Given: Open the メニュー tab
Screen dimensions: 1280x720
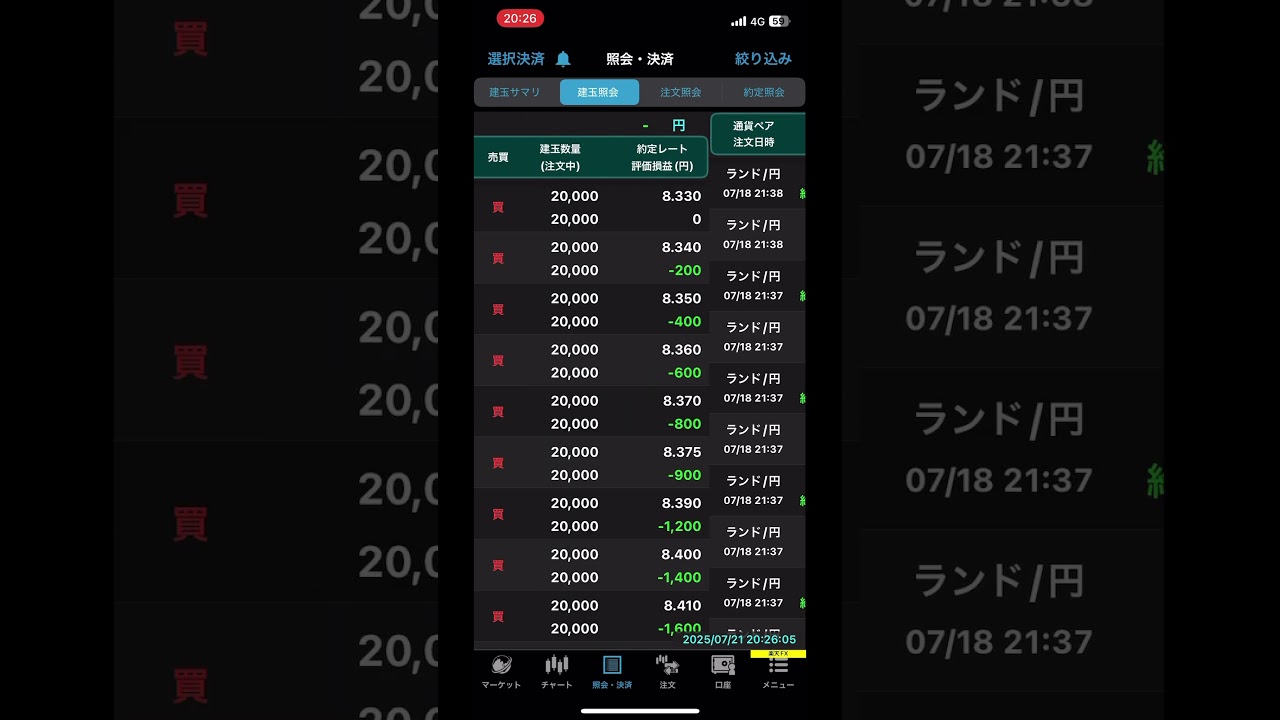Looking at the screenshot, I should coord(778,672).
